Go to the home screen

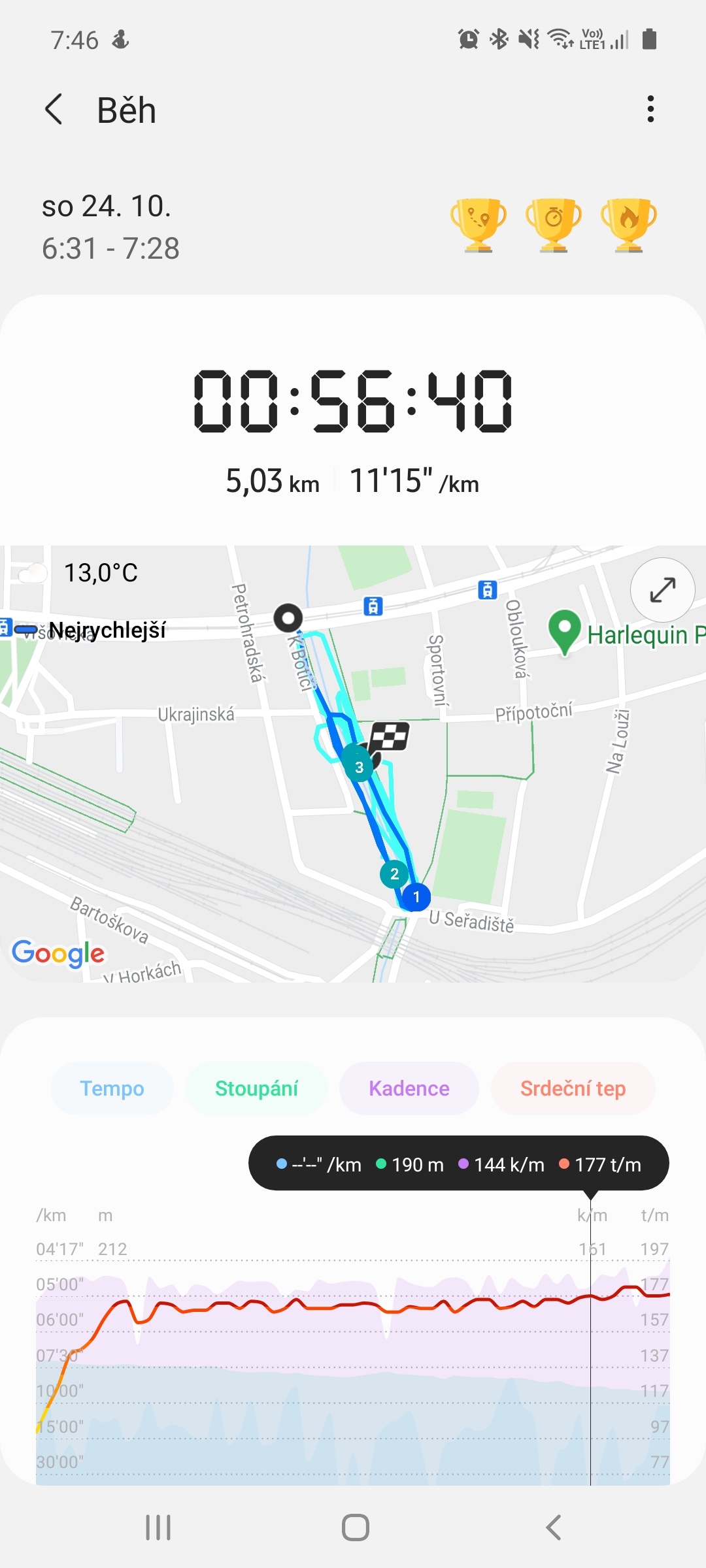(355, 1527)
